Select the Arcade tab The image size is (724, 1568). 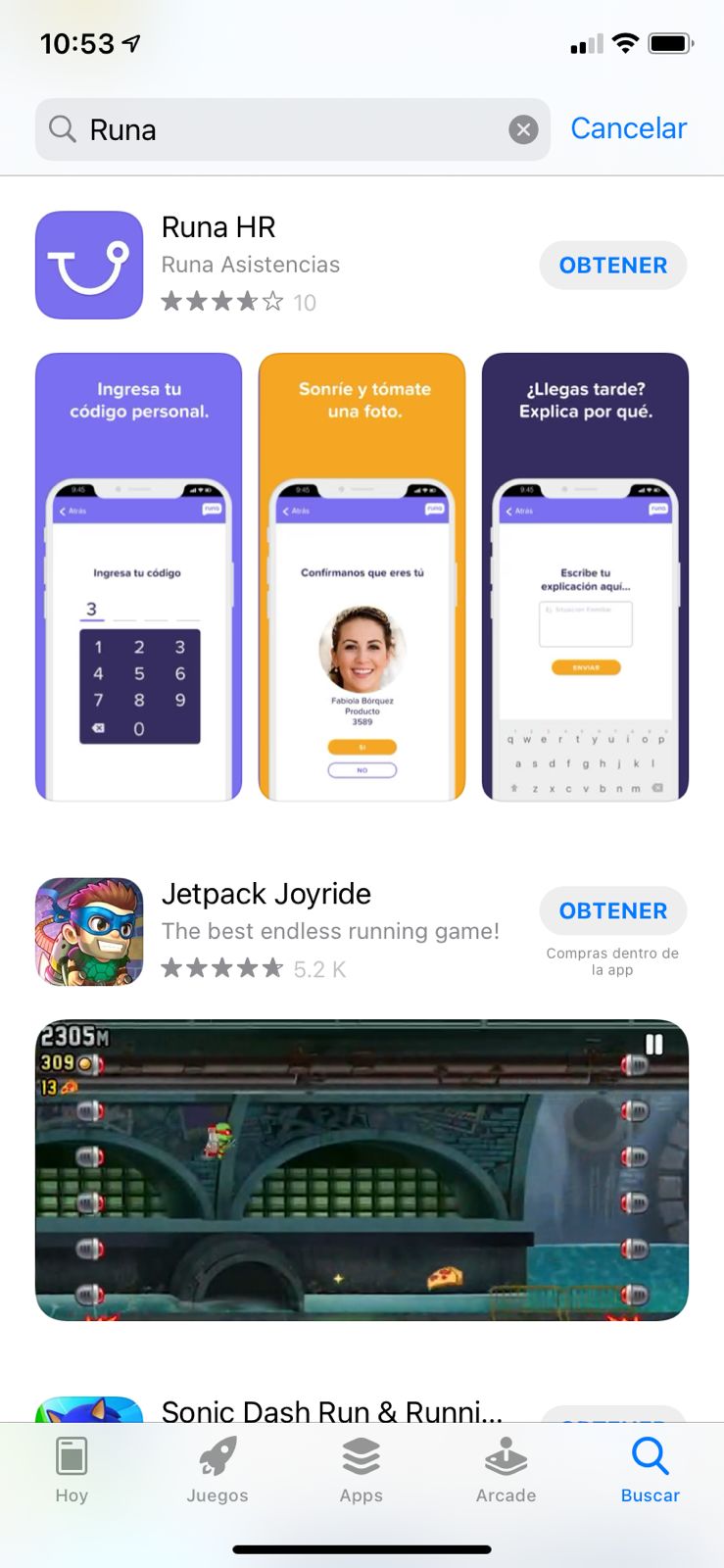(x=506, y=1470)
